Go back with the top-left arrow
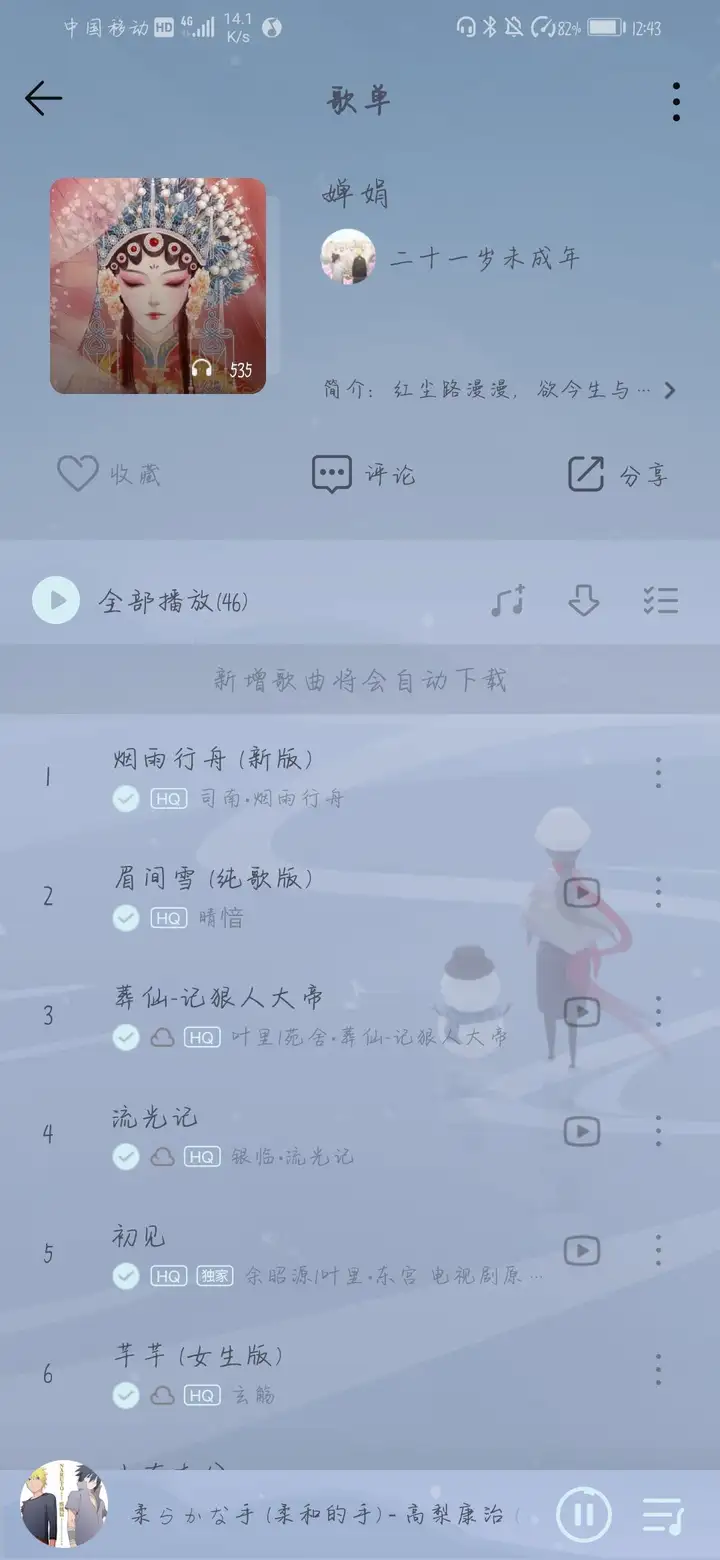720x1560 pixels. [44, 99]
